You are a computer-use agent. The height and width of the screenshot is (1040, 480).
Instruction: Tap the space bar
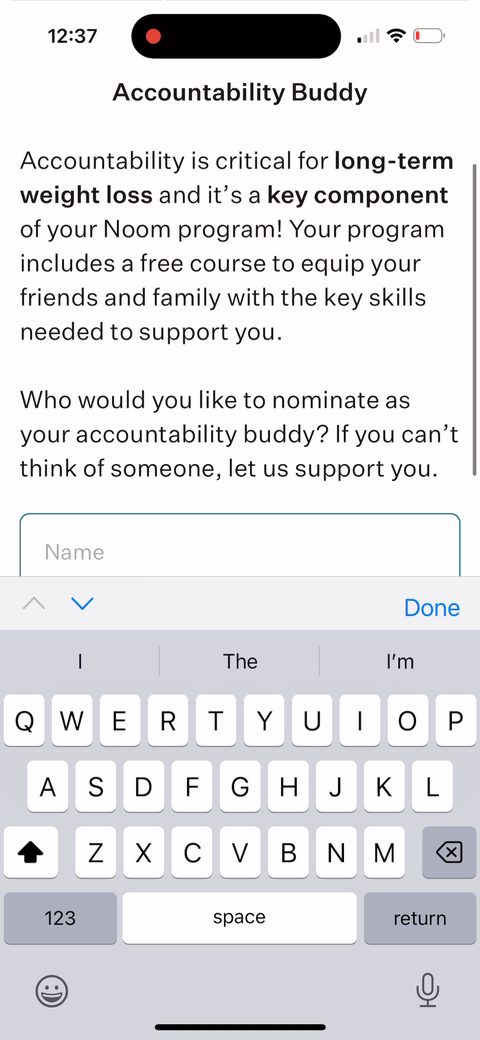click(239, 918)
